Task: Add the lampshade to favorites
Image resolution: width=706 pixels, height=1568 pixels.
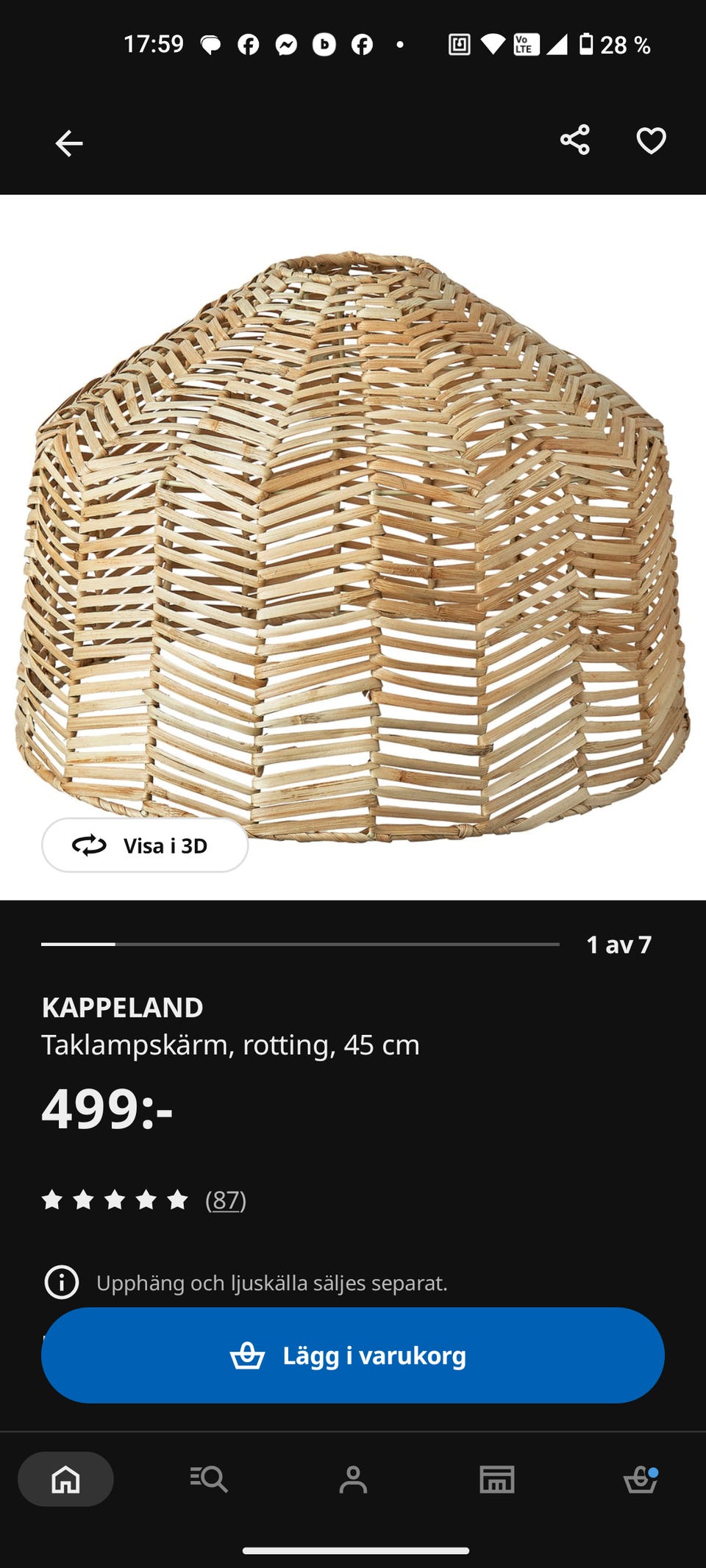Action: coord(651,140)
